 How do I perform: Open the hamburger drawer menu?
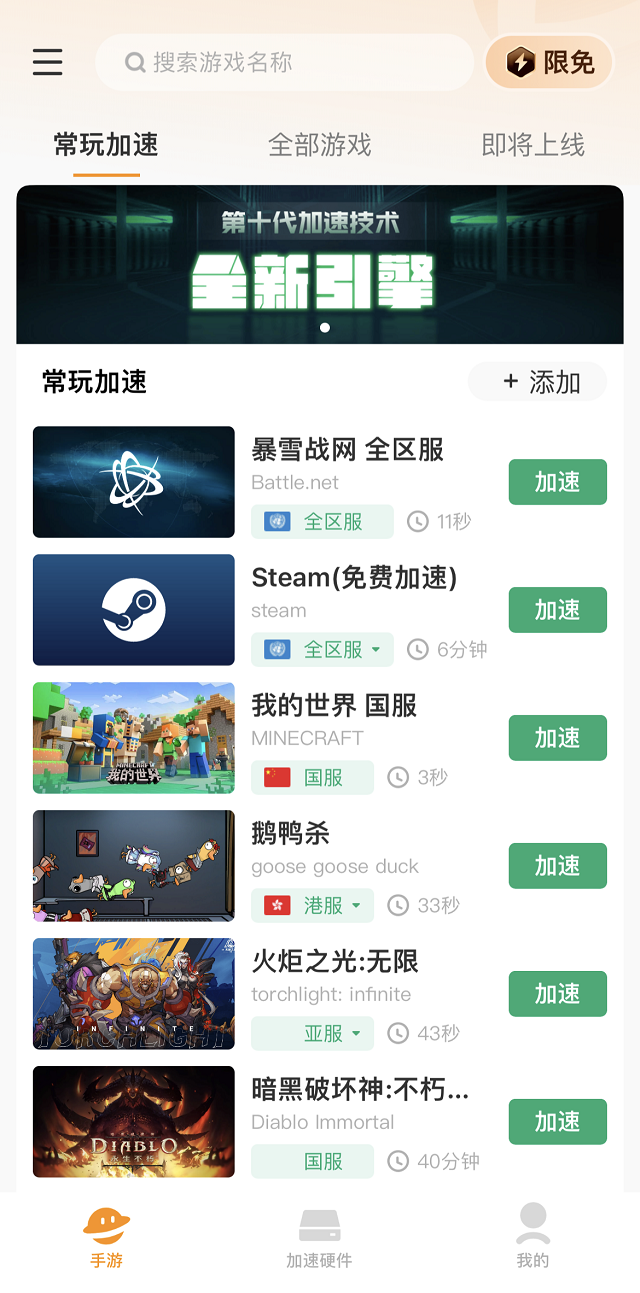pyautogui.click(x=47, y=62)
